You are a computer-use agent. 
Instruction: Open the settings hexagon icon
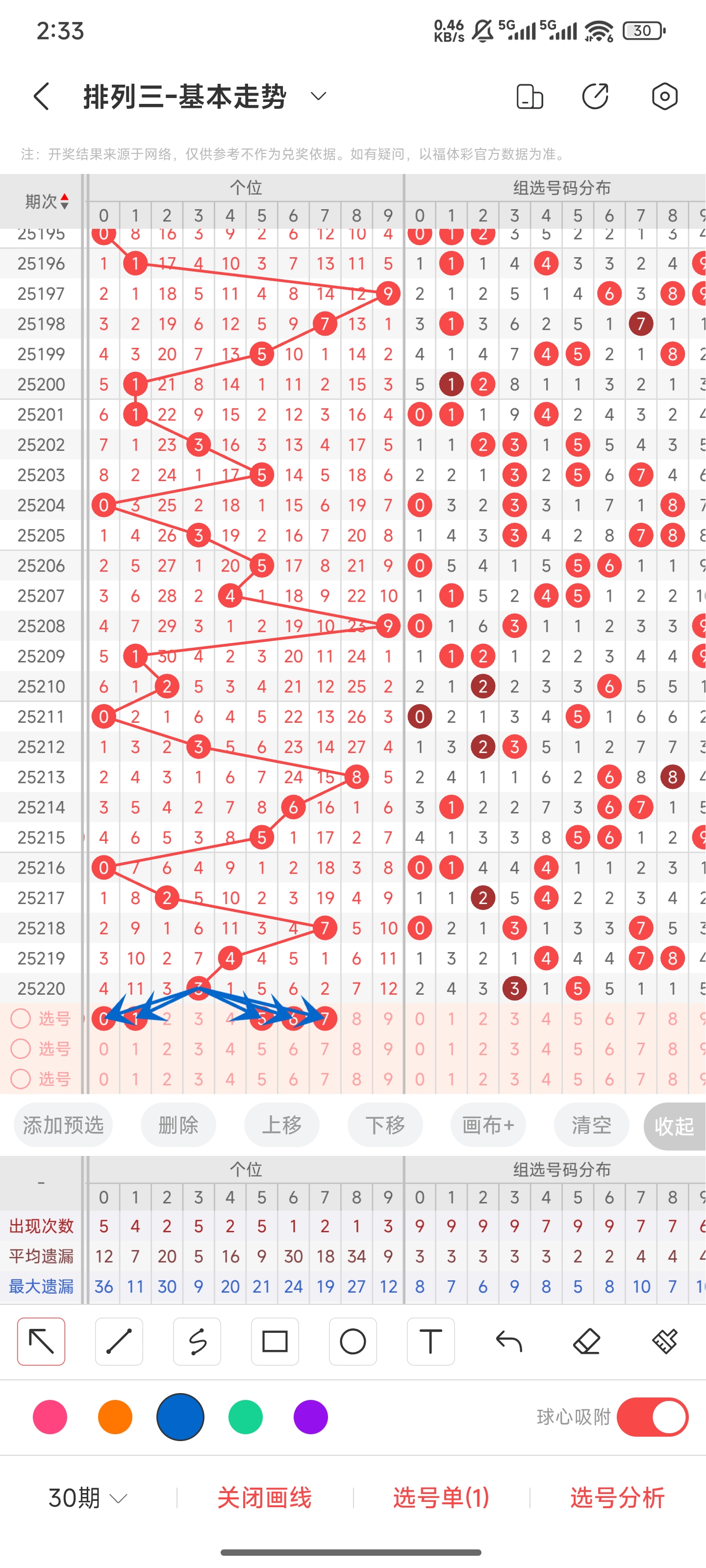664,96
